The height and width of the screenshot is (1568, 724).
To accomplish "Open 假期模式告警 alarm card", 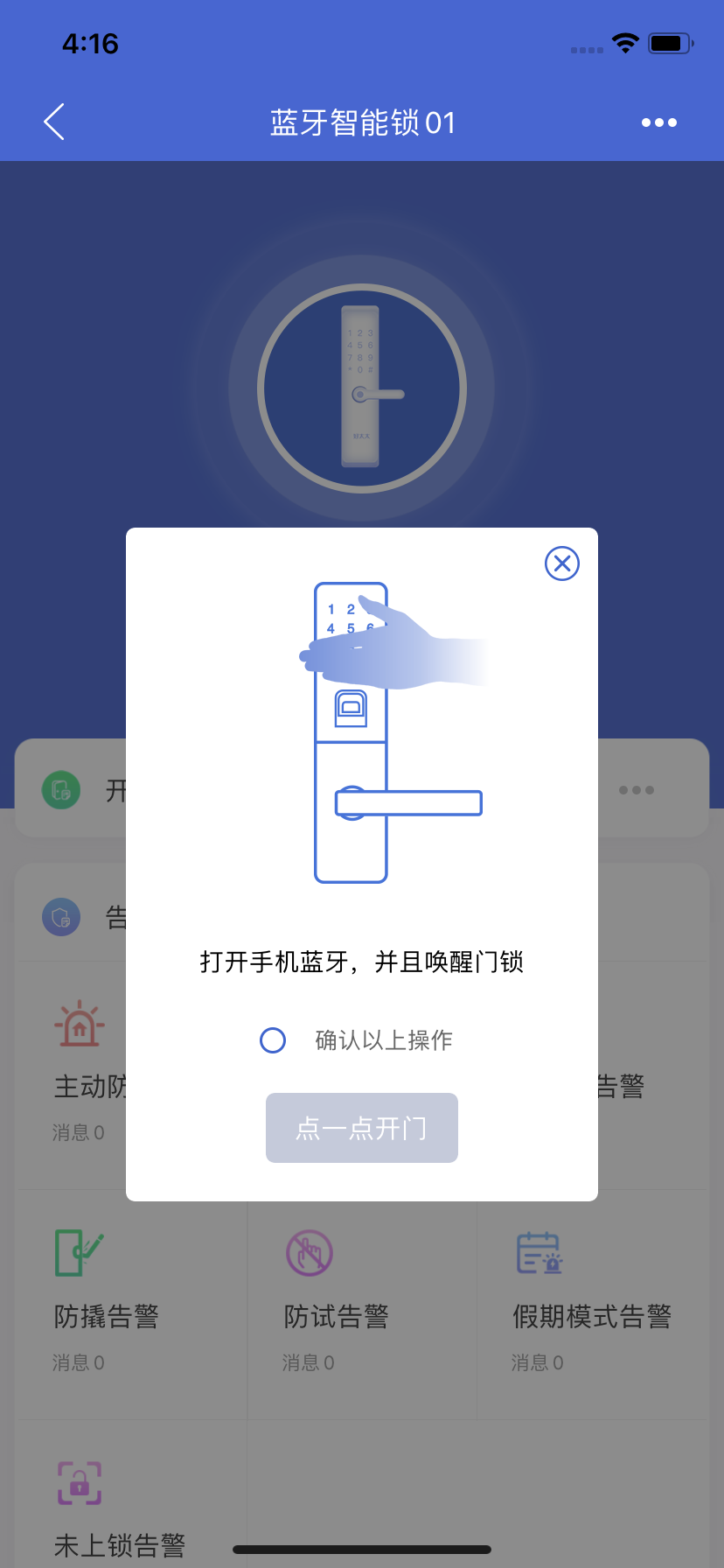I will point(592,1304).
